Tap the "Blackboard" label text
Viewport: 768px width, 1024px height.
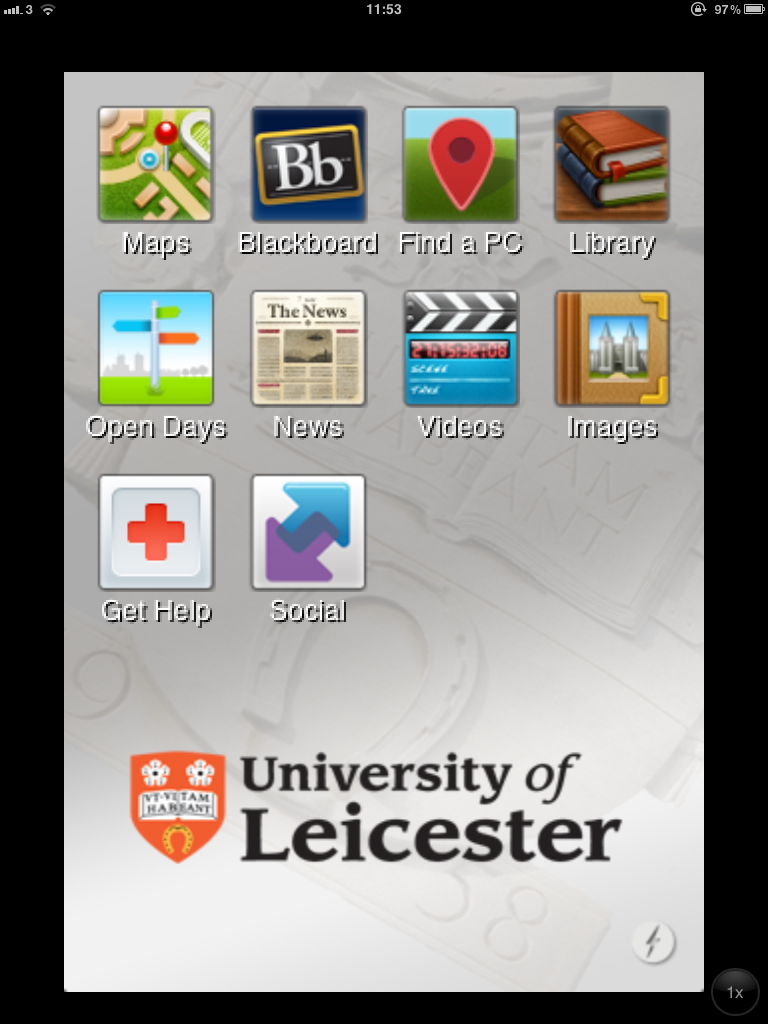pyautogui.click(x=307, y=242)
